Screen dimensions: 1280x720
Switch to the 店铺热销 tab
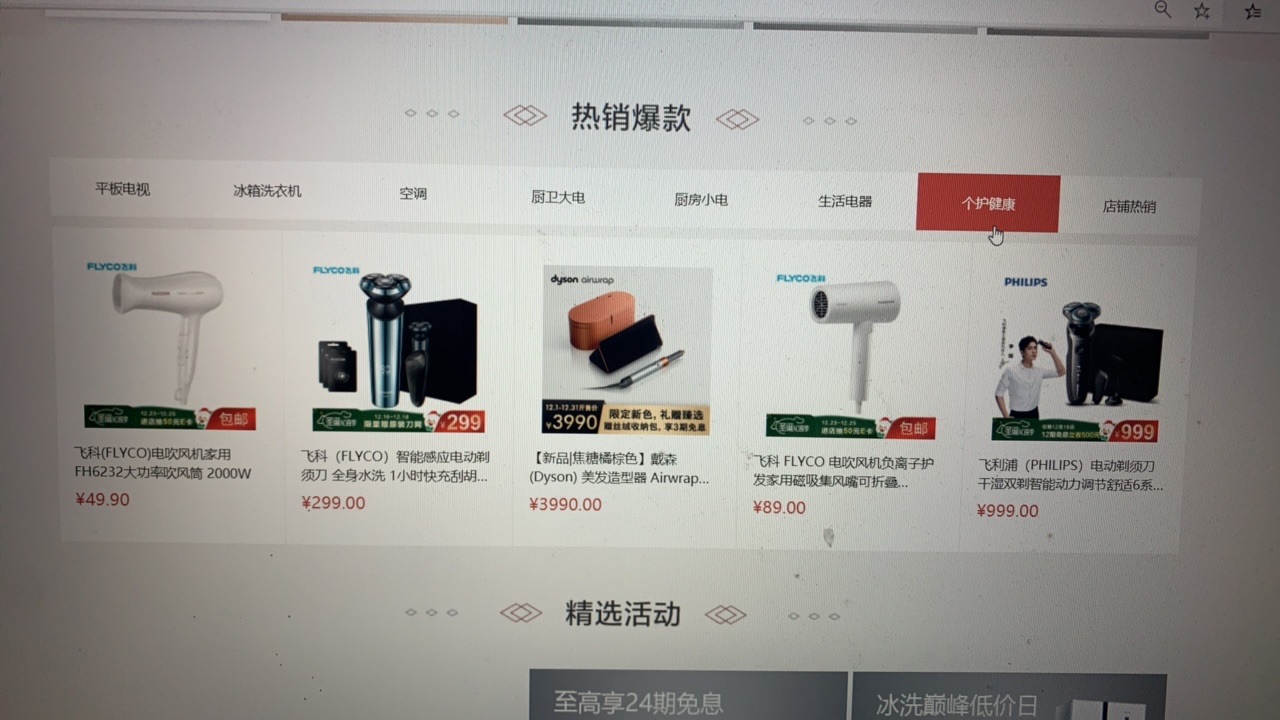[1129, 207]
